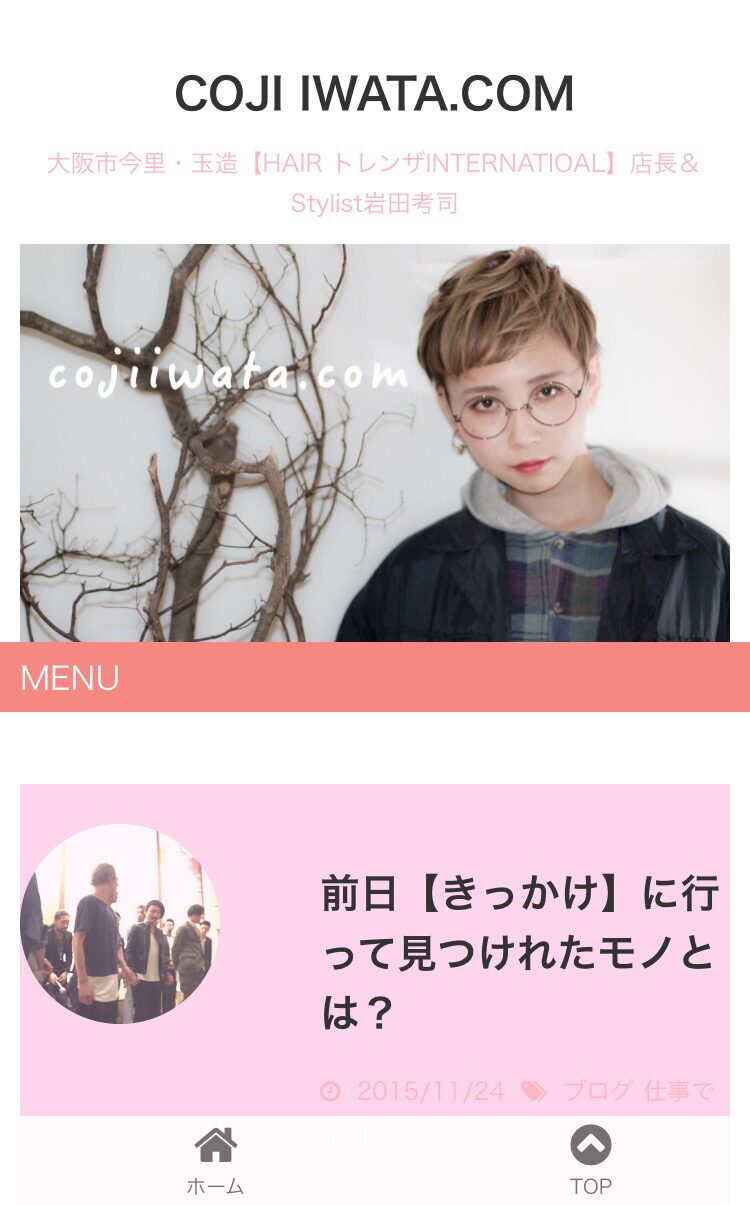Open the cojiiwata.com header banner image

pos(375,443)
